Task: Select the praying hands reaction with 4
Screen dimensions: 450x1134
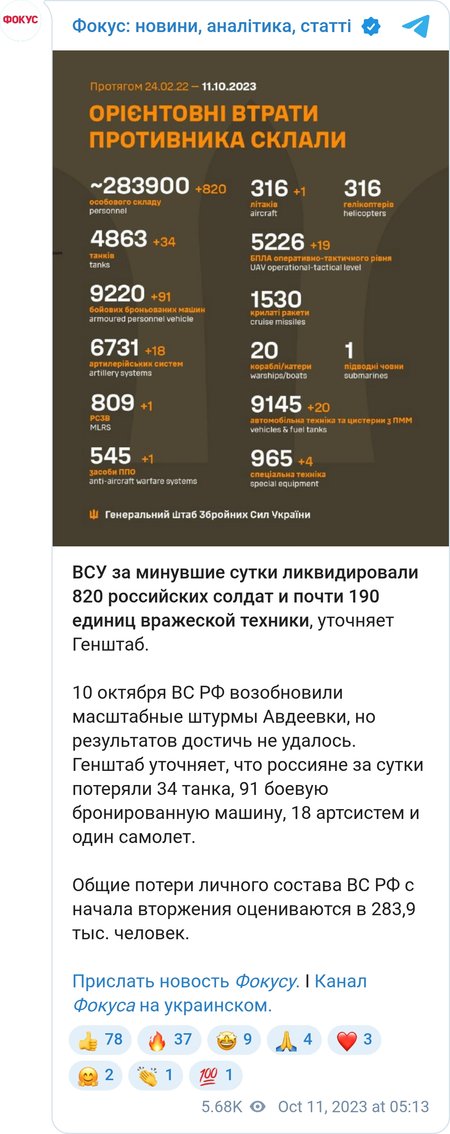Action: (x=294, y=1040)
